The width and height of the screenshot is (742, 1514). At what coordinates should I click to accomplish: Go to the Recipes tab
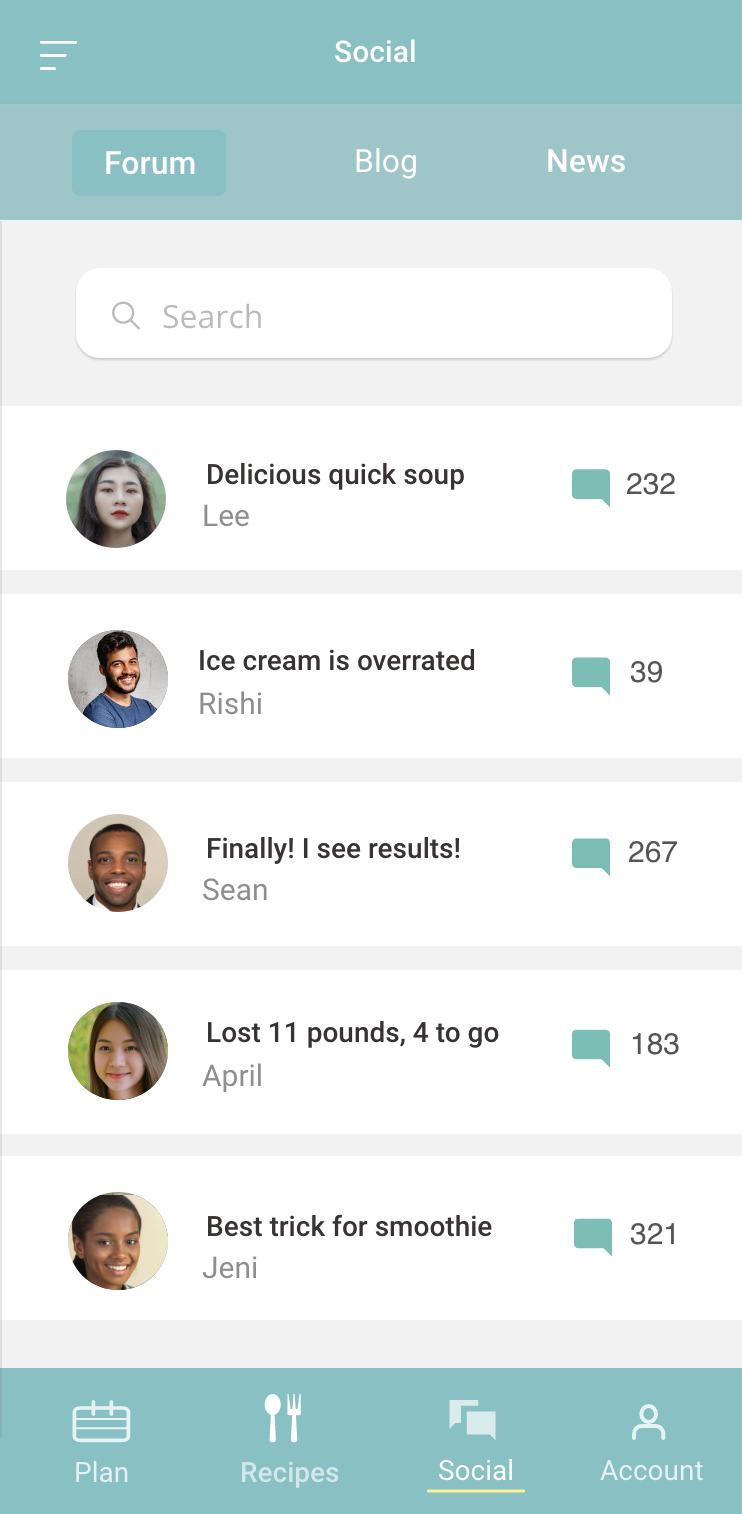pos(289,1440)
